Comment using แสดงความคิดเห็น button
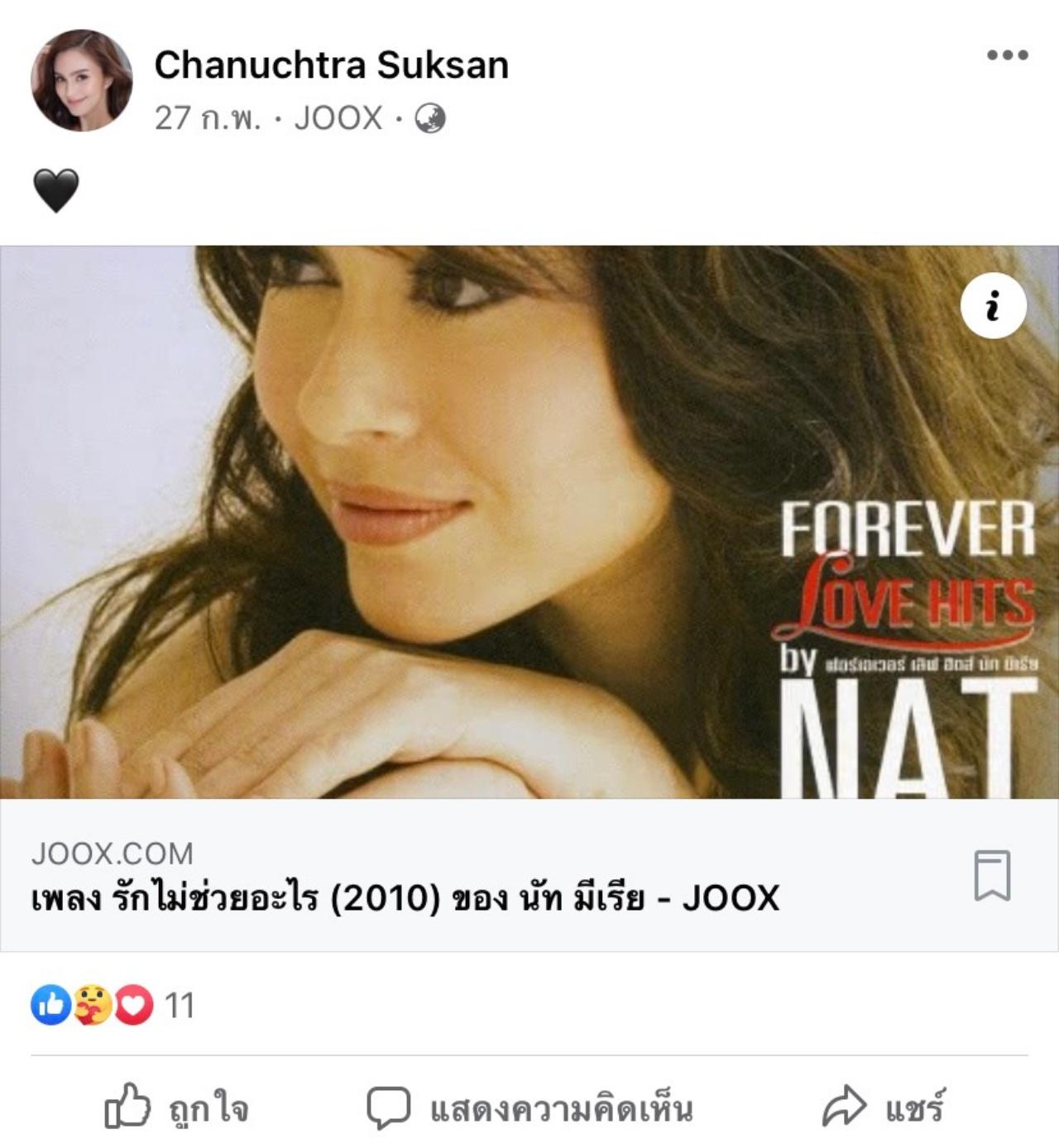 [x=529, y=1108]
